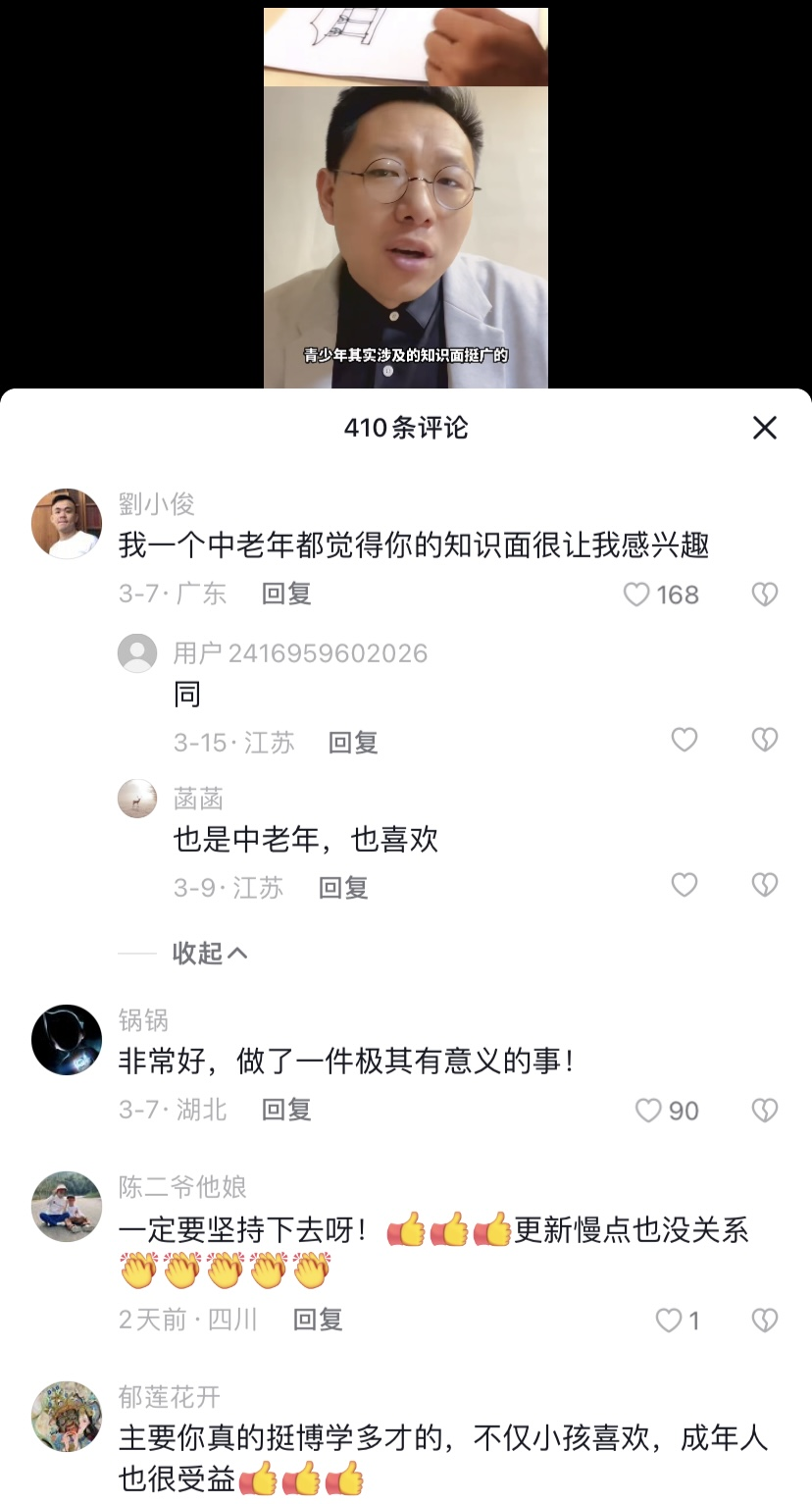
Task: Like 劉小俊's comment
Action: [637, 595]
